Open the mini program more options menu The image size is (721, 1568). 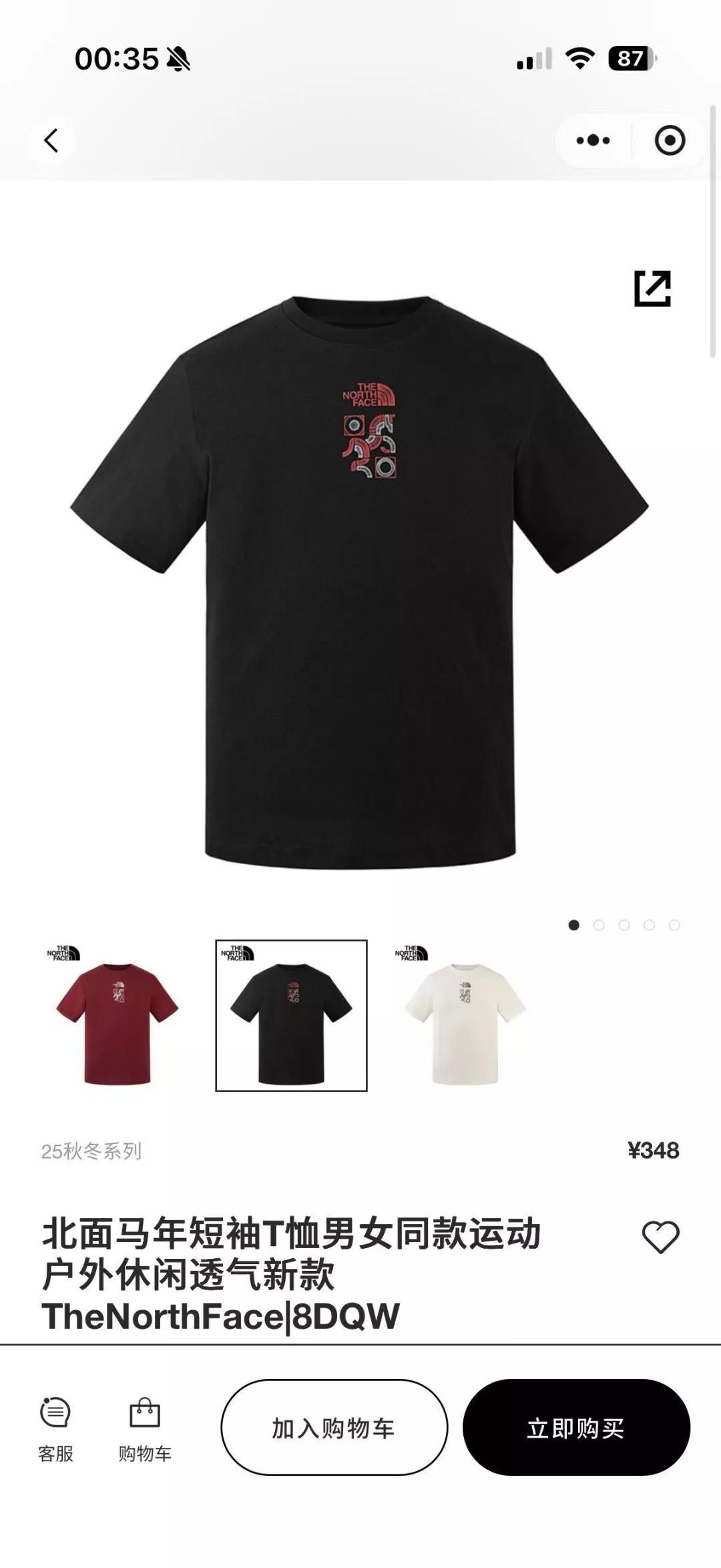coord(593,140)
